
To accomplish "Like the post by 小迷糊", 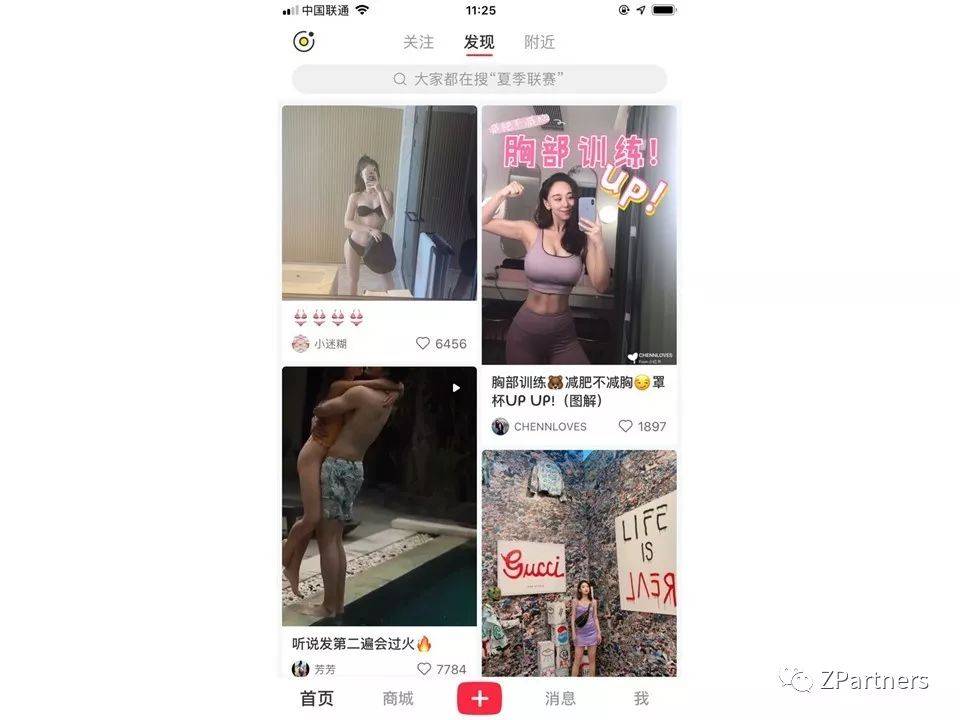I will coord(423,343).
